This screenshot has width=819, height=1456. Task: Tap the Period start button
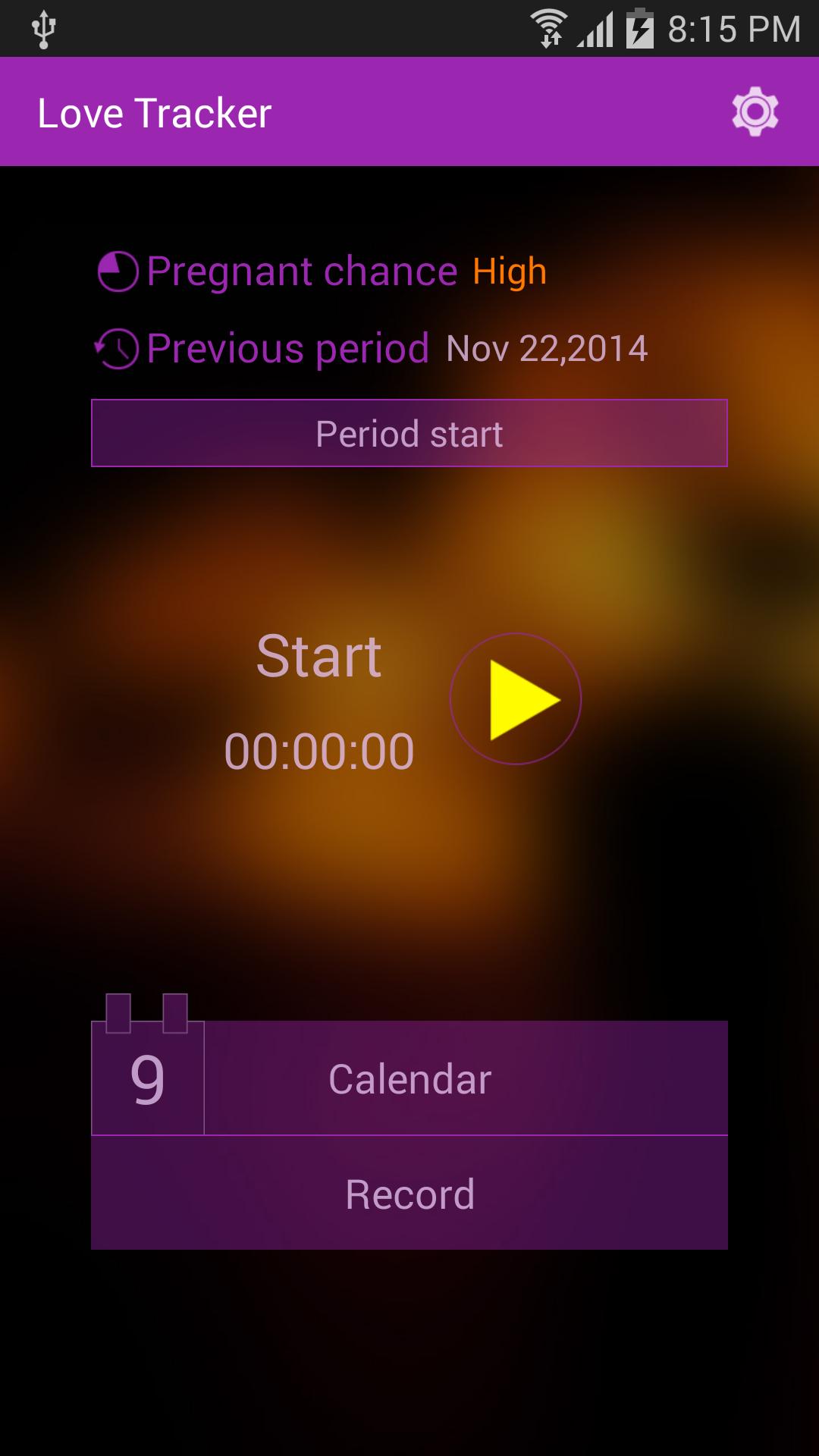coord(409,433)
